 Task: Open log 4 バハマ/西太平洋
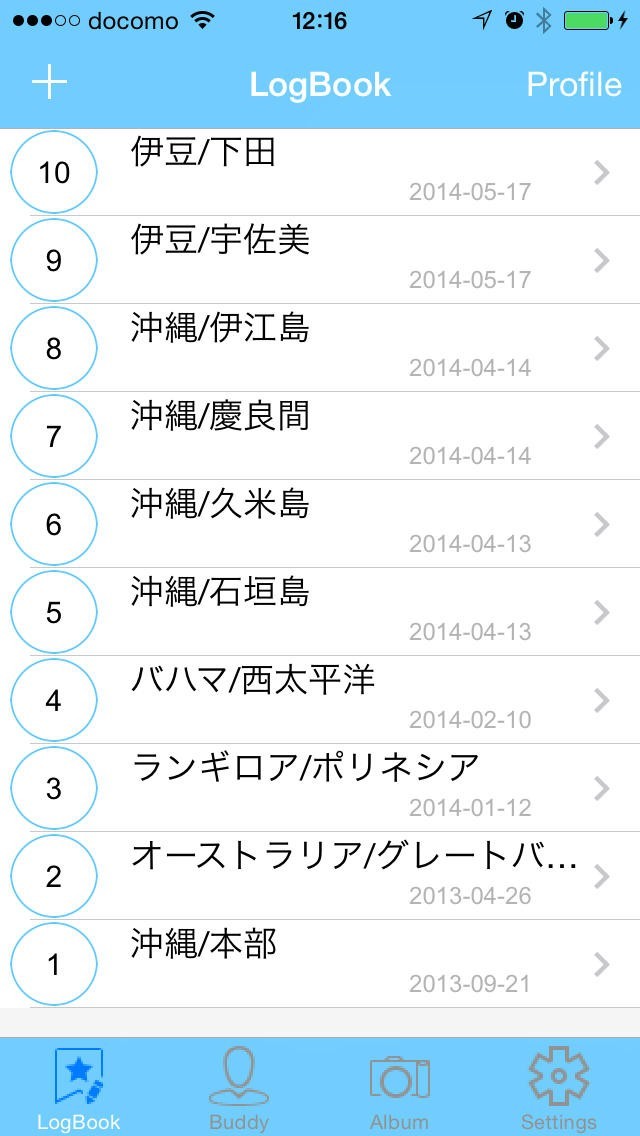click(320, 700)
